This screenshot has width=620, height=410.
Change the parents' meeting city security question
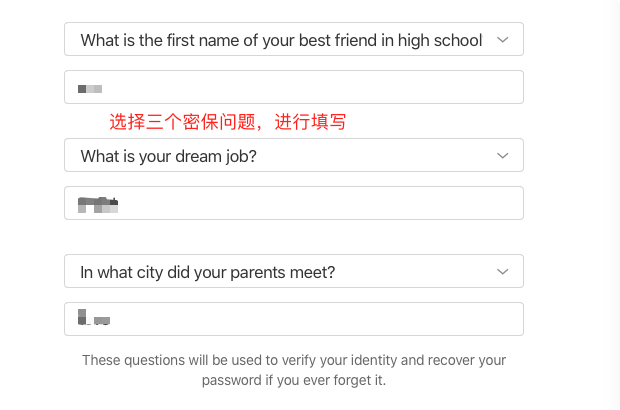[293, 271]
